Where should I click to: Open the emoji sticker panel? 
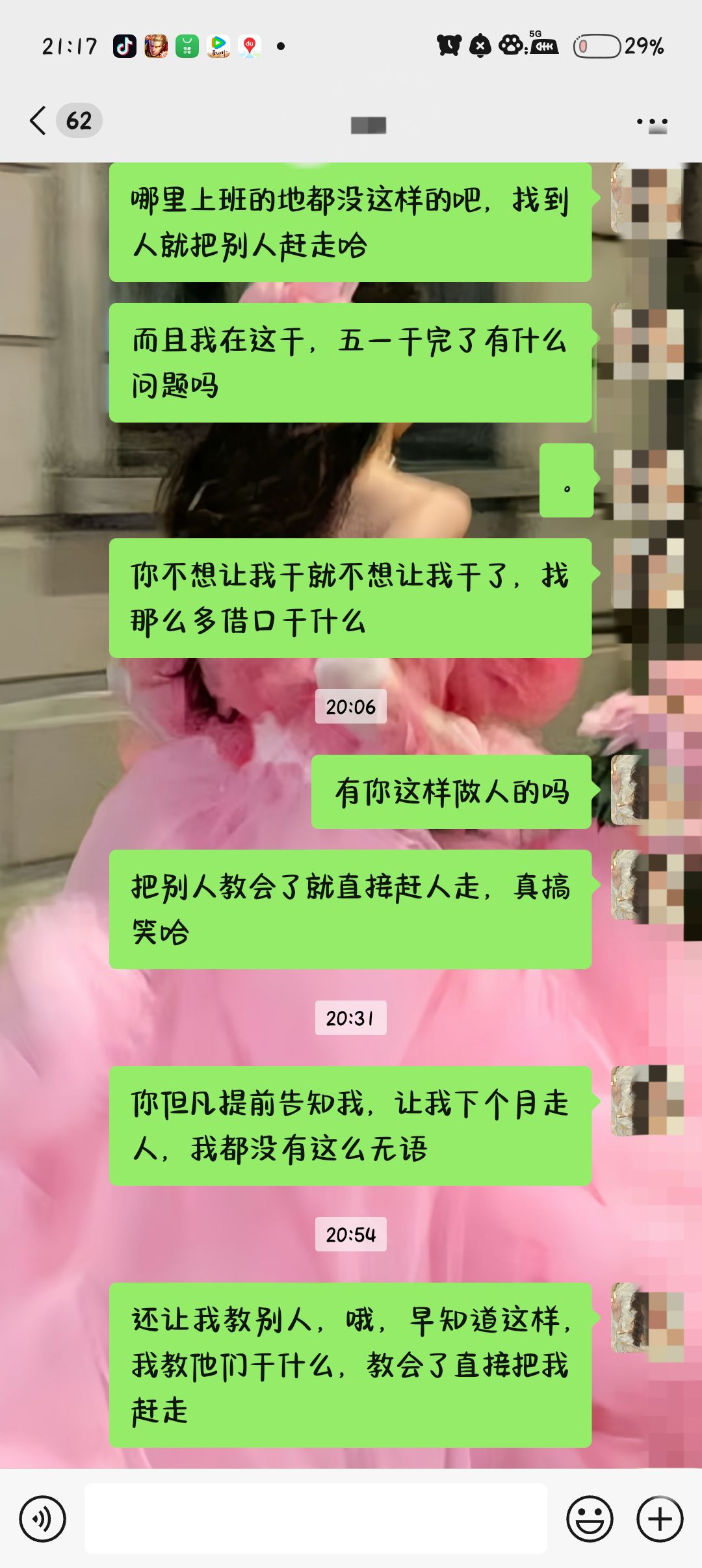point(590,1519)
